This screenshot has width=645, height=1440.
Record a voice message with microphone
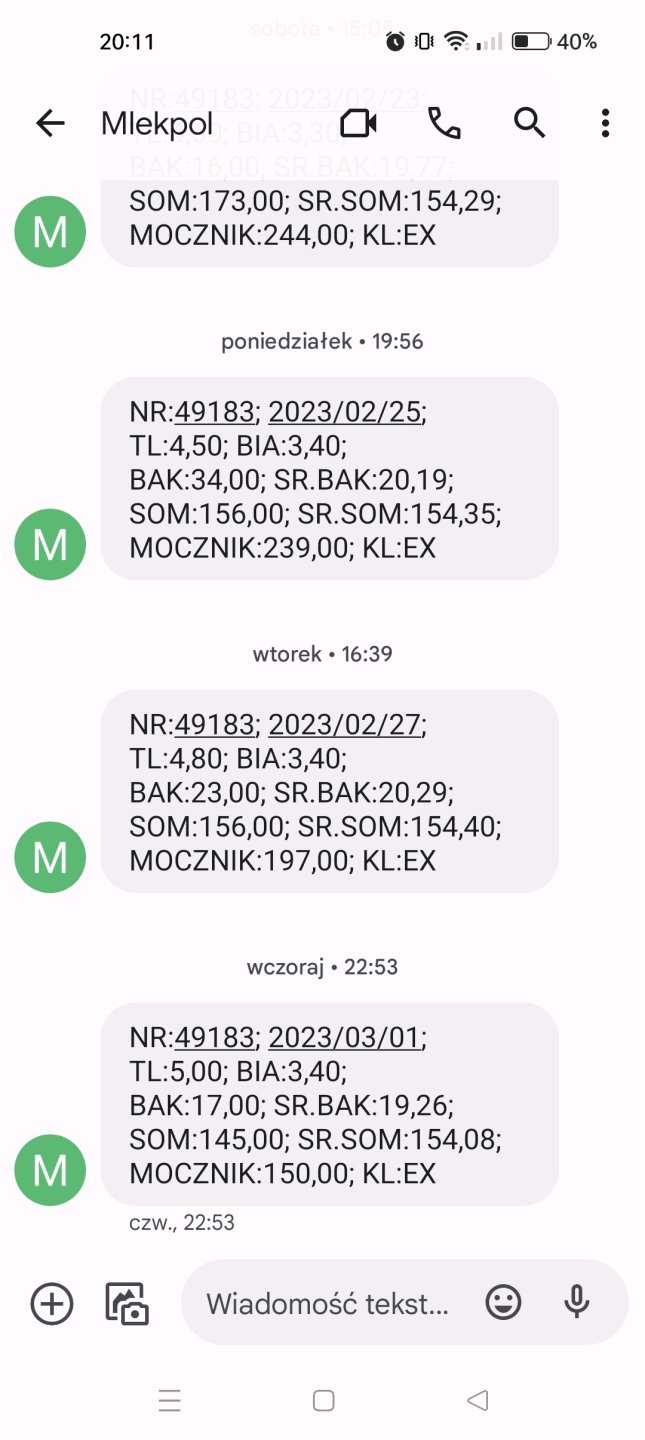tap(576, 1302)
